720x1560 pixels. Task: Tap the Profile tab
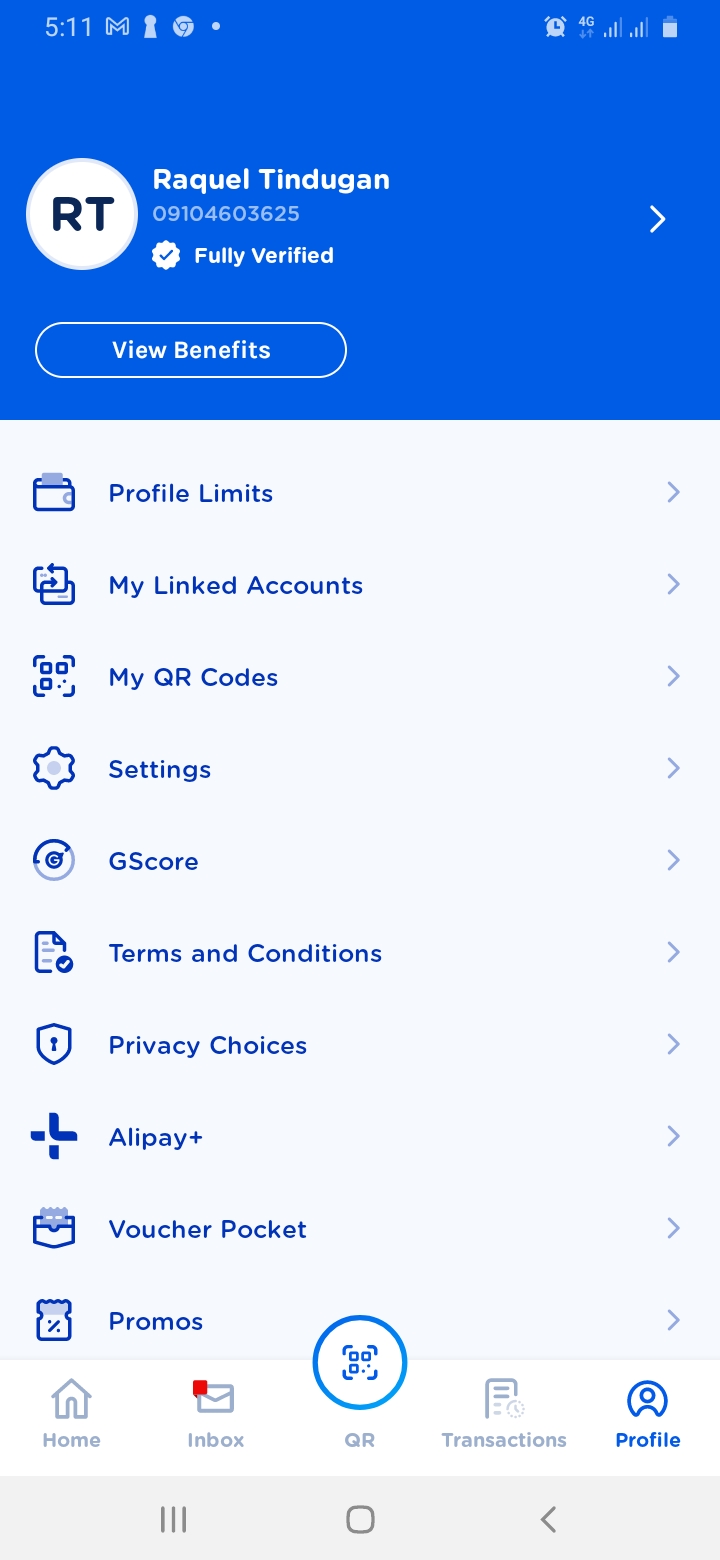[x=648, y=1412]
